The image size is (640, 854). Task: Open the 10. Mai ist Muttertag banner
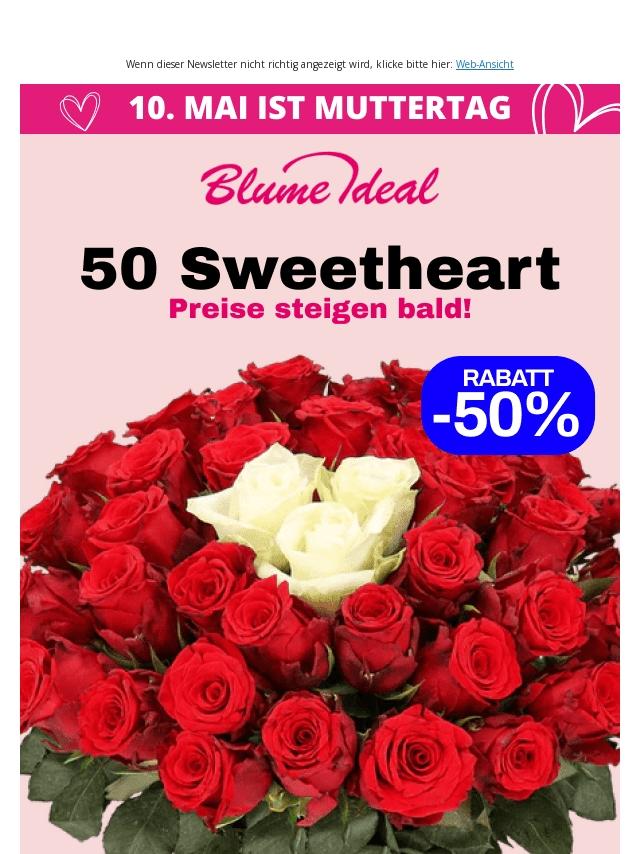pyautogui.click(x=320, y=108)
